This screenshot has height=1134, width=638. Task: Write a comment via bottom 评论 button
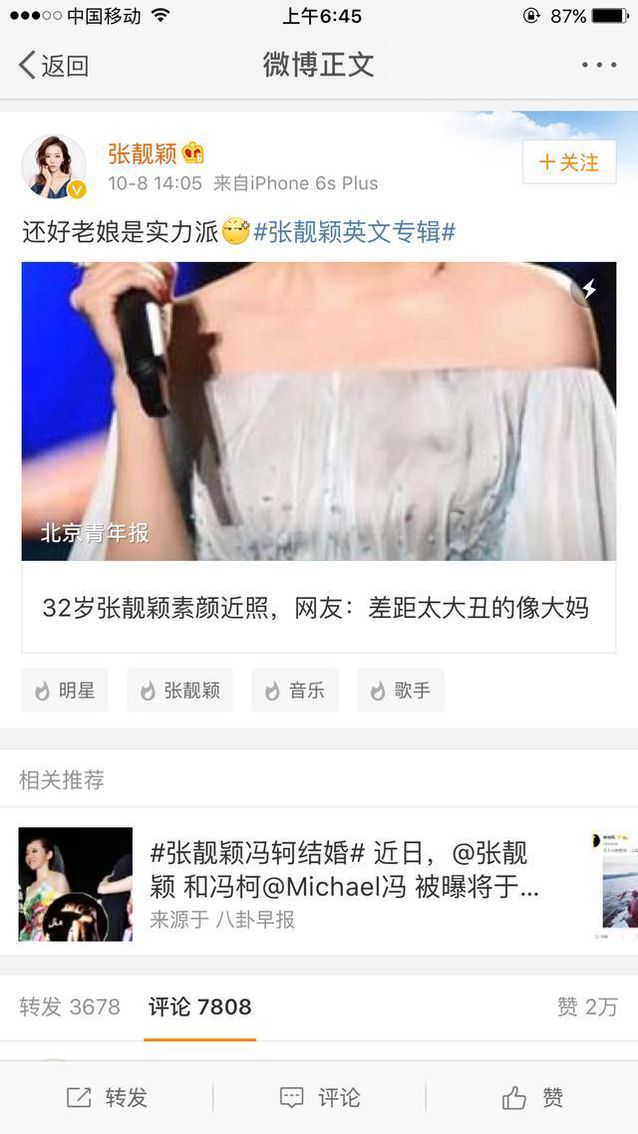point(320,1097)
